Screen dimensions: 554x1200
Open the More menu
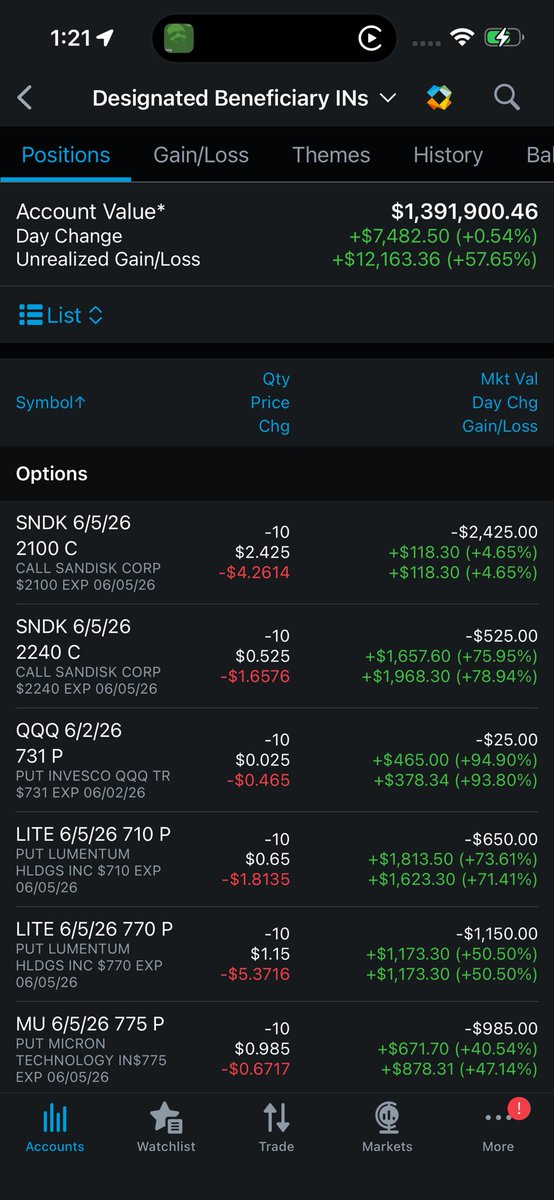[x=498, y=1127]
